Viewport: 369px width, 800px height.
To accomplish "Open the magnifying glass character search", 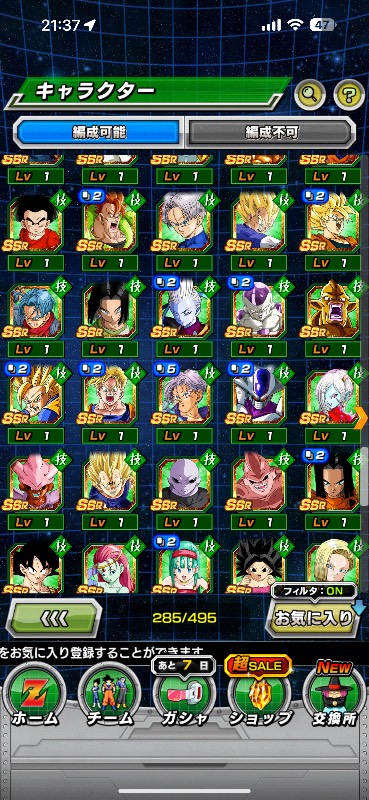I will click(310, 94).
